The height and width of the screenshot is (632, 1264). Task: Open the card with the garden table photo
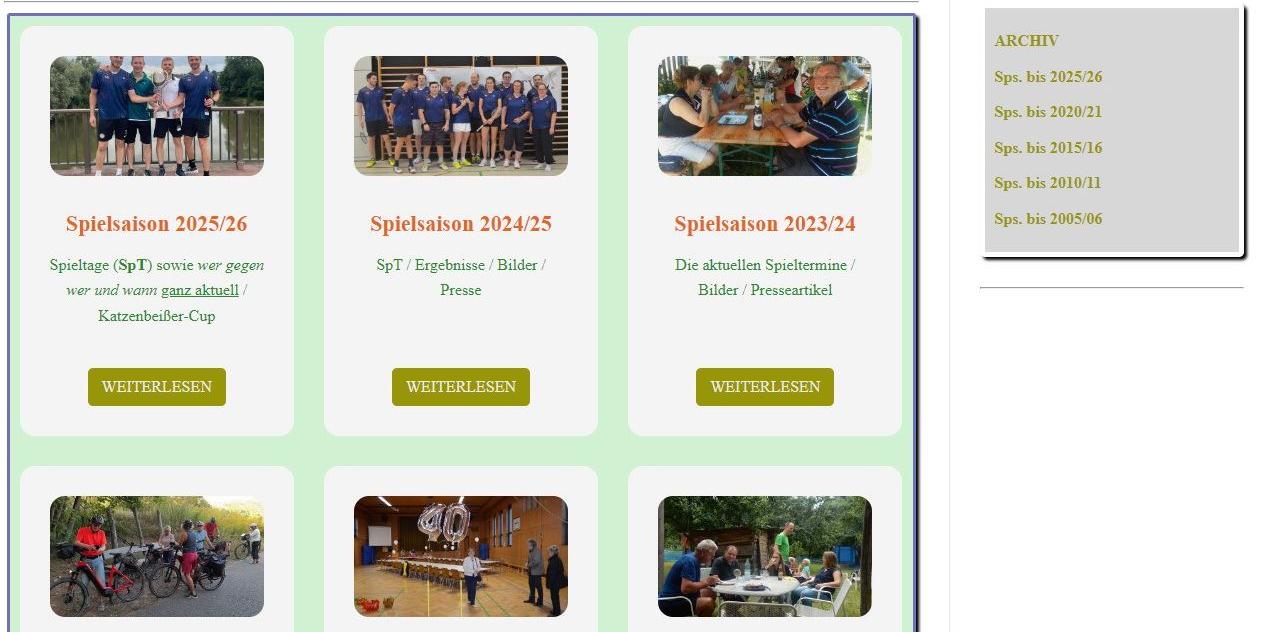(765, 556)
